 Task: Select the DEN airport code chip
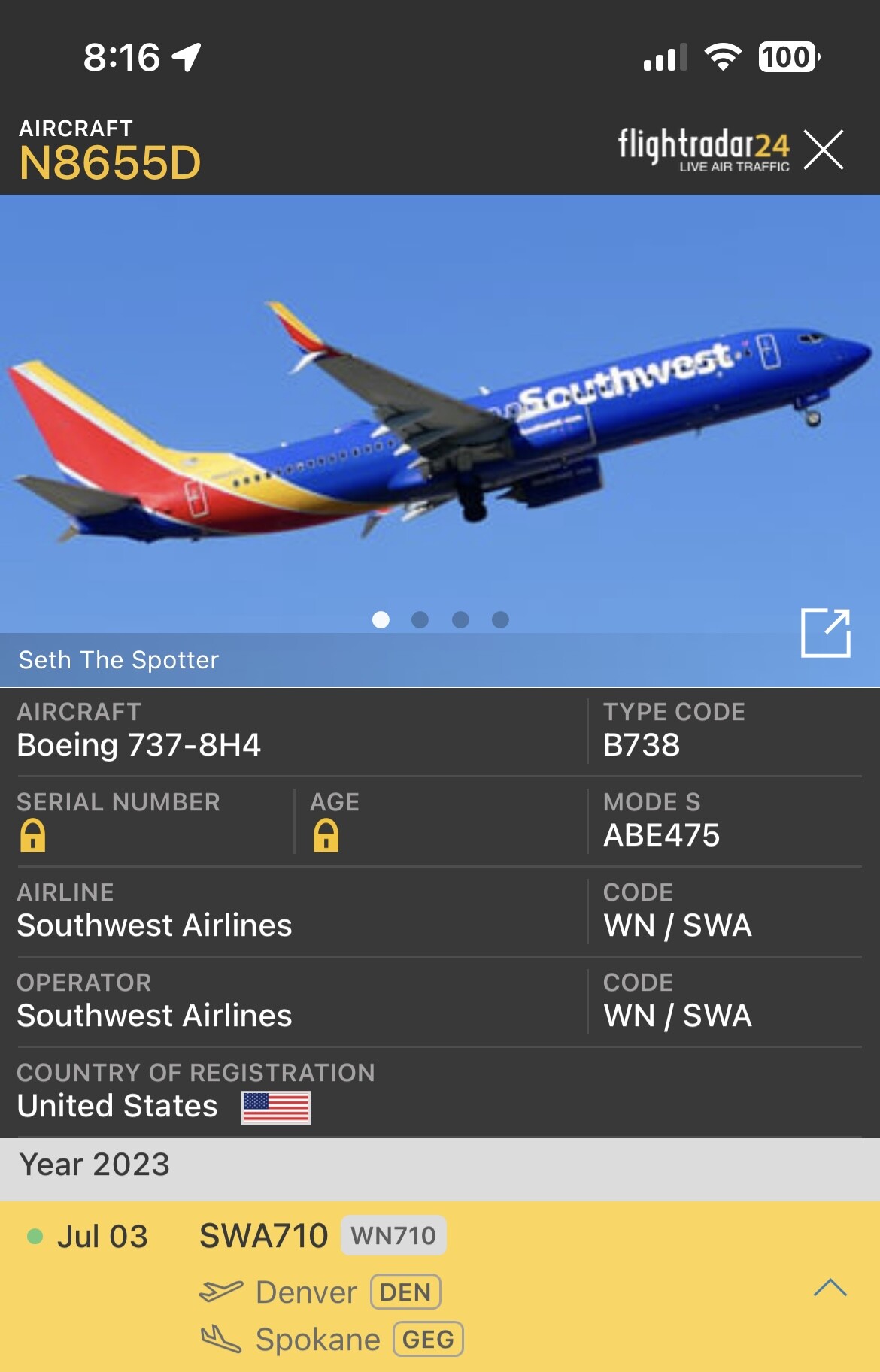405,1292
